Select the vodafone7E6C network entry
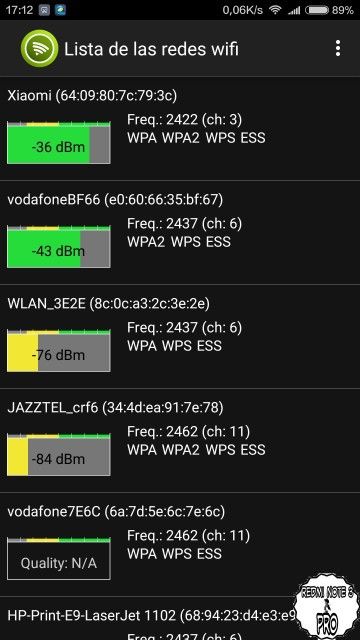Image resolution: width=360 pixels, height=640 pixels. [x=180, y=544]
